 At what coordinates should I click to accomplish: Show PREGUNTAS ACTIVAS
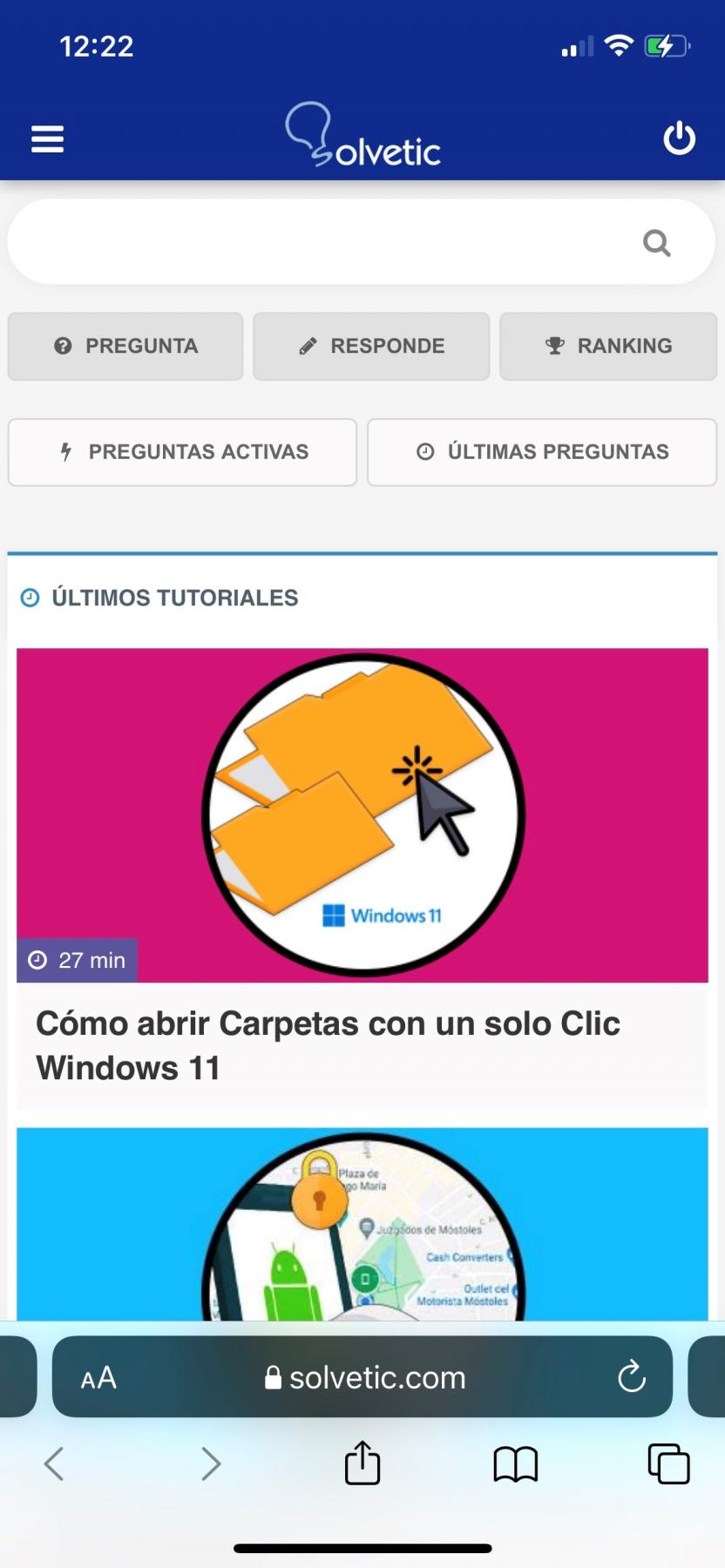(x=182, y=452)
